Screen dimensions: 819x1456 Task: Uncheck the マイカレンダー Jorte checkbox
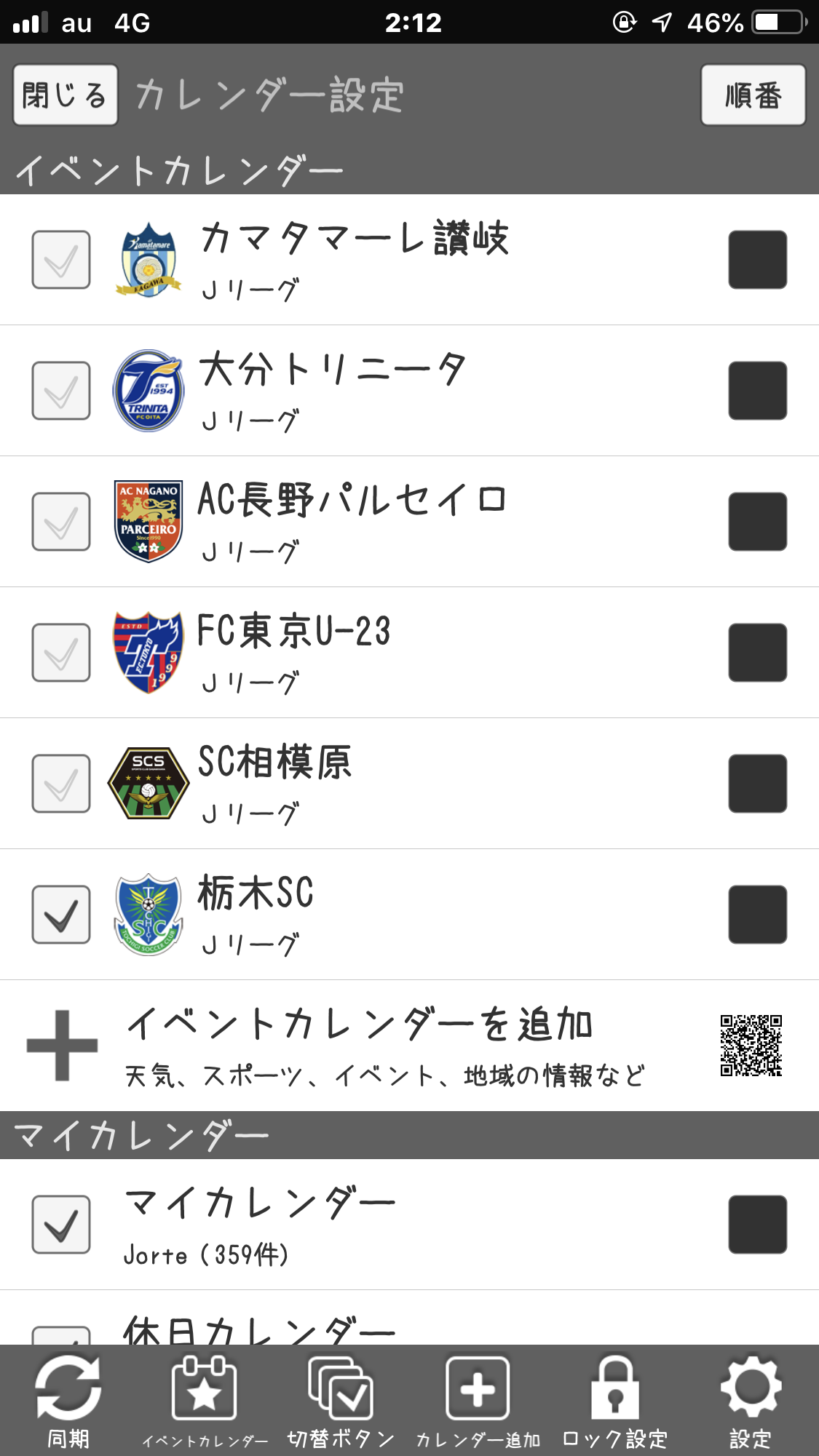[61, 1225]
